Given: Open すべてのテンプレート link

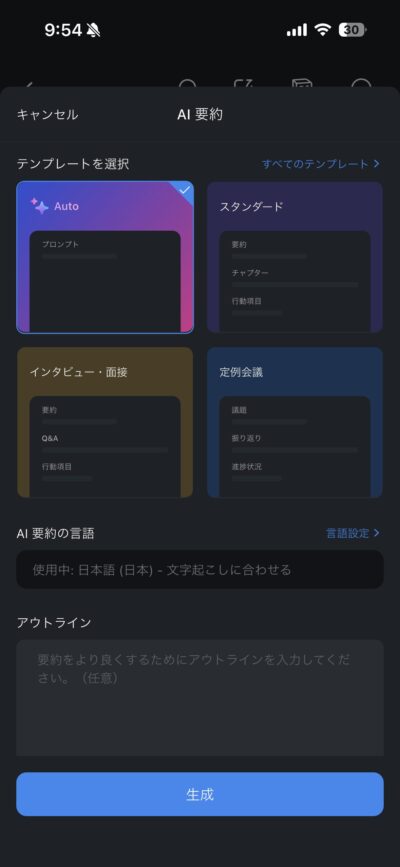Looking at the screenshot, I should point(321,164).
